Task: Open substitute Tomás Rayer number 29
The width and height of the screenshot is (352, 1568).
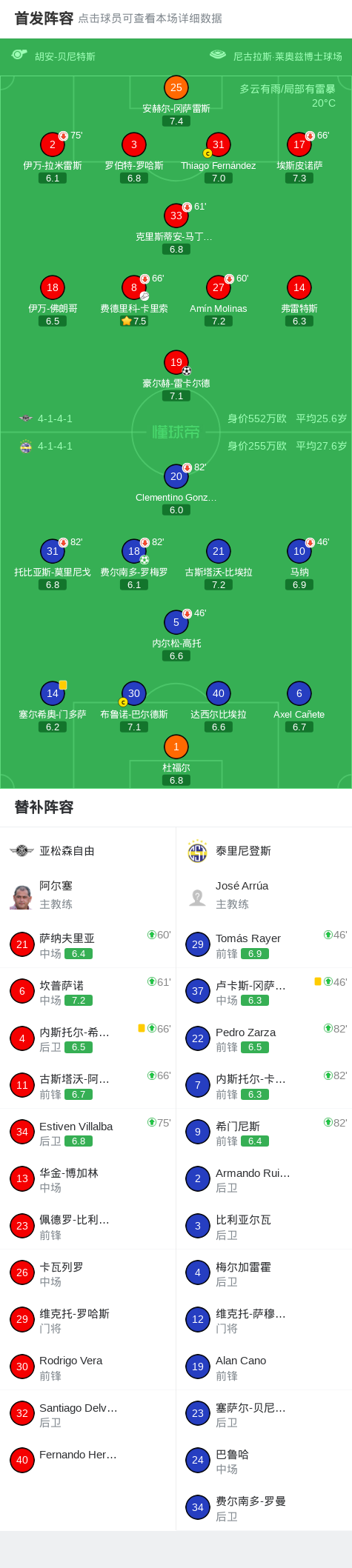Action: point(264,944)
